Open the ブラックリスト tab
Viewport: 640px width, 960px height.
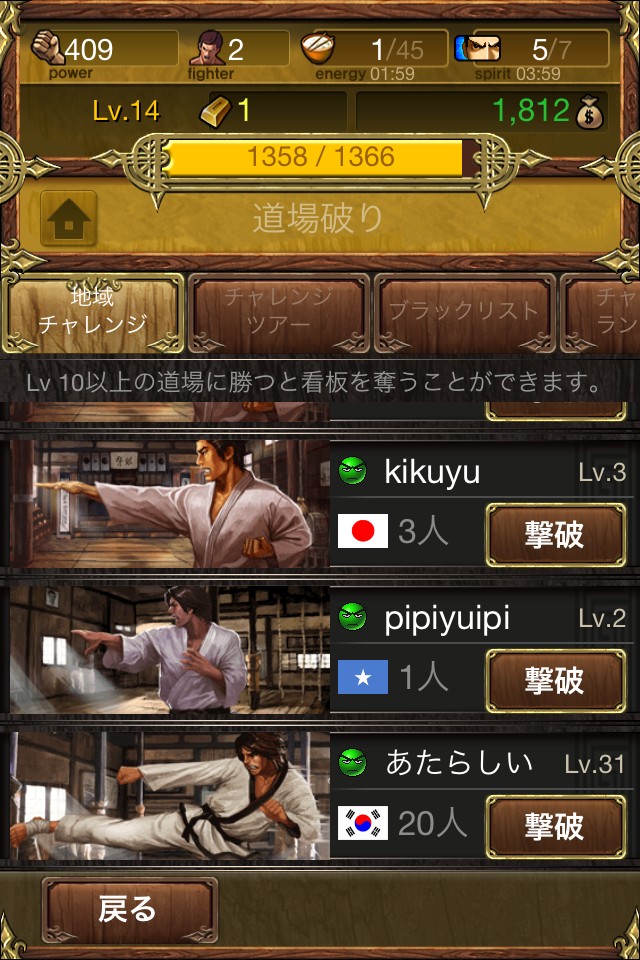click(x=463, y=311)
